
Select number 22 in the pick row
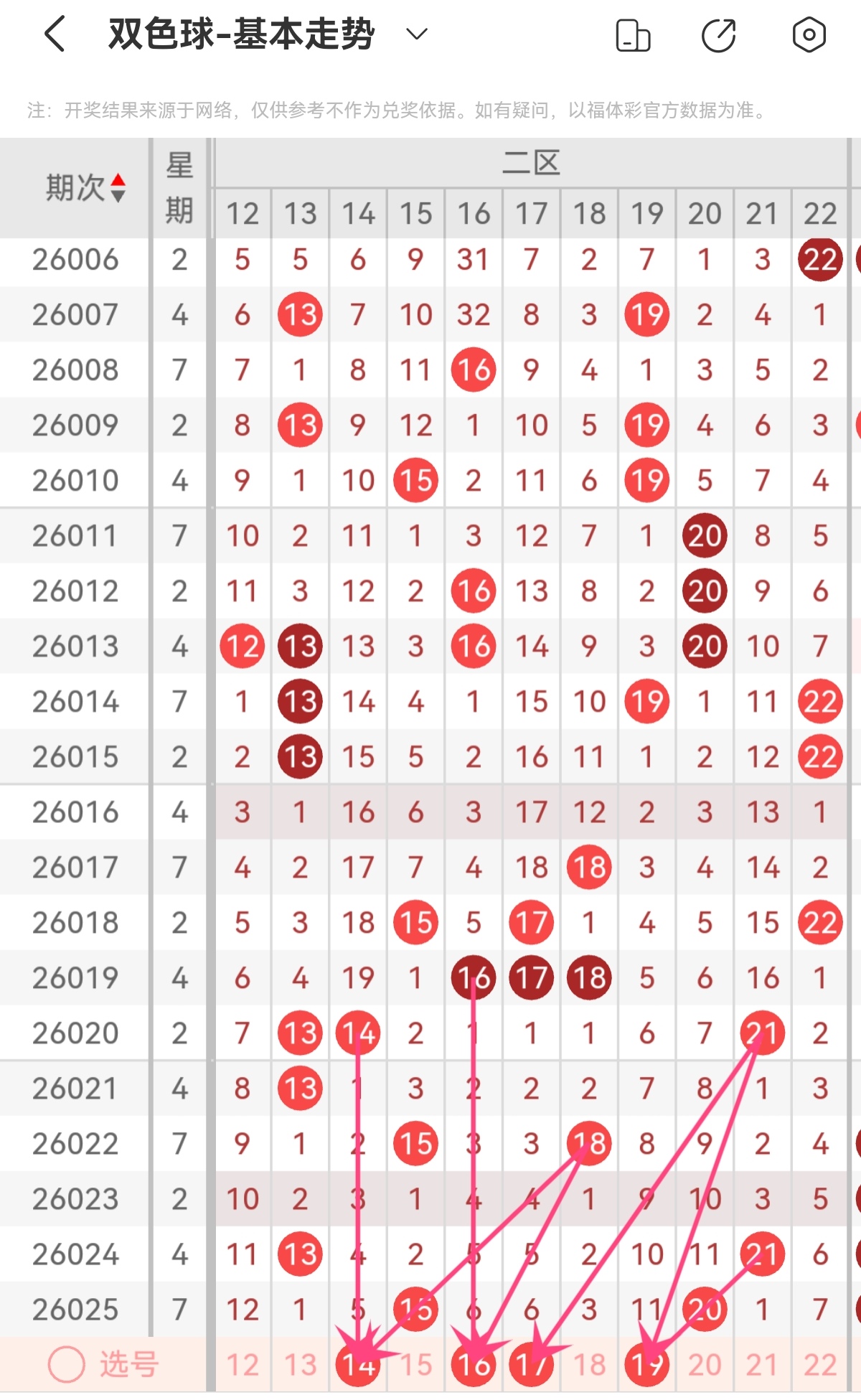(820, 1364)
